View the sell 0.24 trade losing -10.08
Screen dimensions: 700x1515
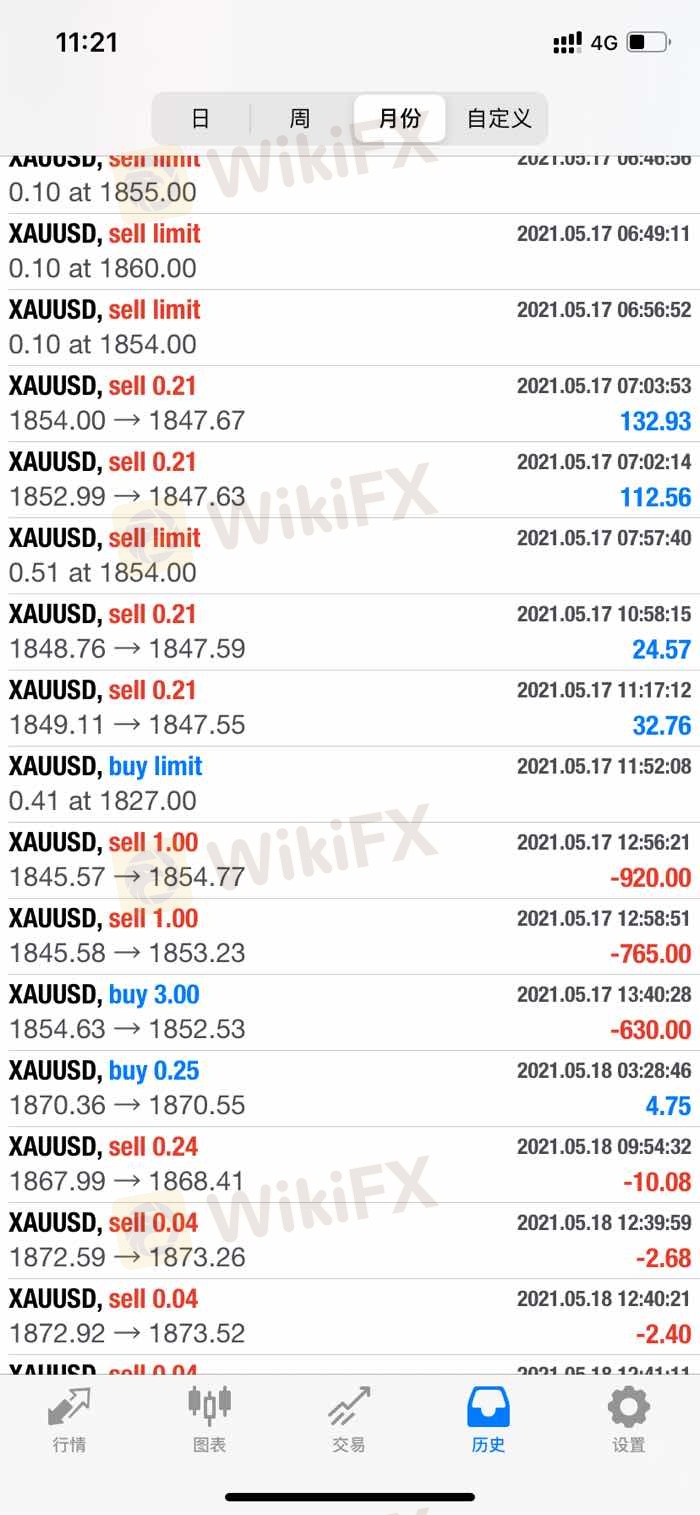tap(350, 1164)
